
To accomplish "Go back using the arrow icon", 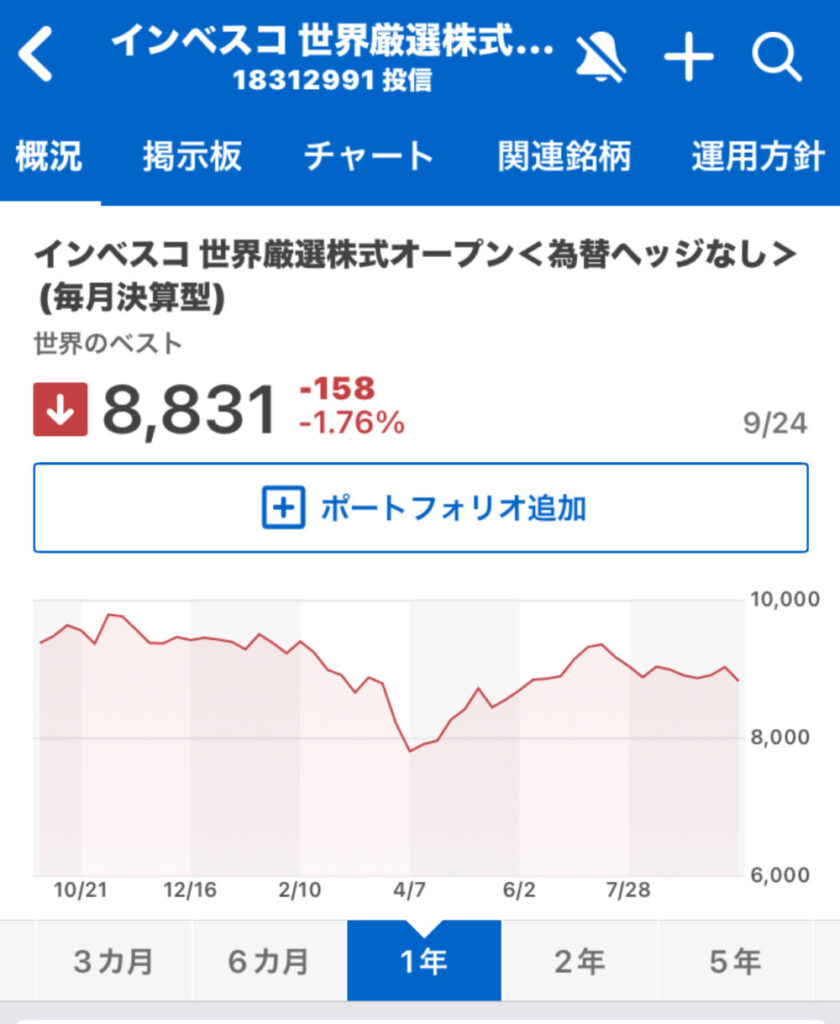I will click(36, 55).
